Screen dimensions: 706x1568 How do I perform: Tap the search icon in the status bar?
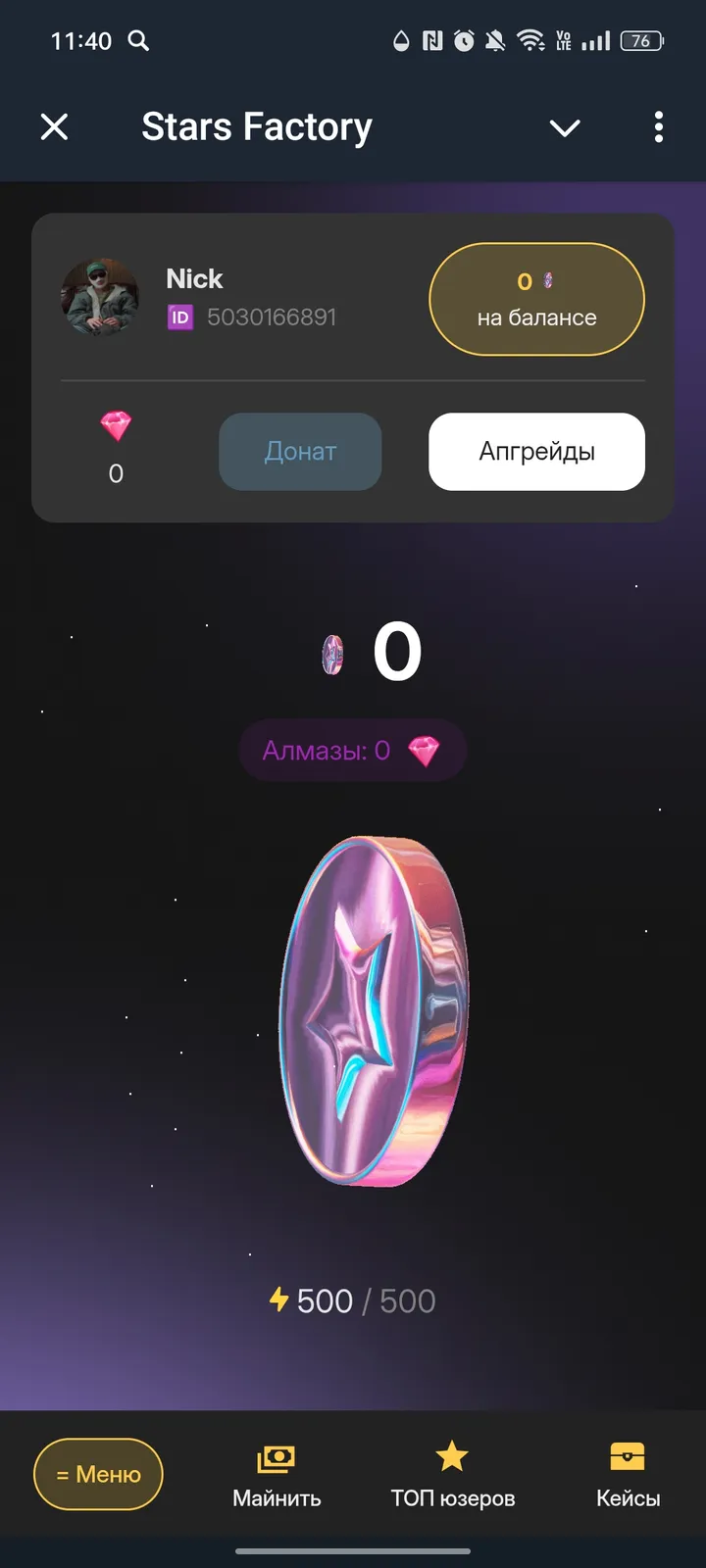138,41
